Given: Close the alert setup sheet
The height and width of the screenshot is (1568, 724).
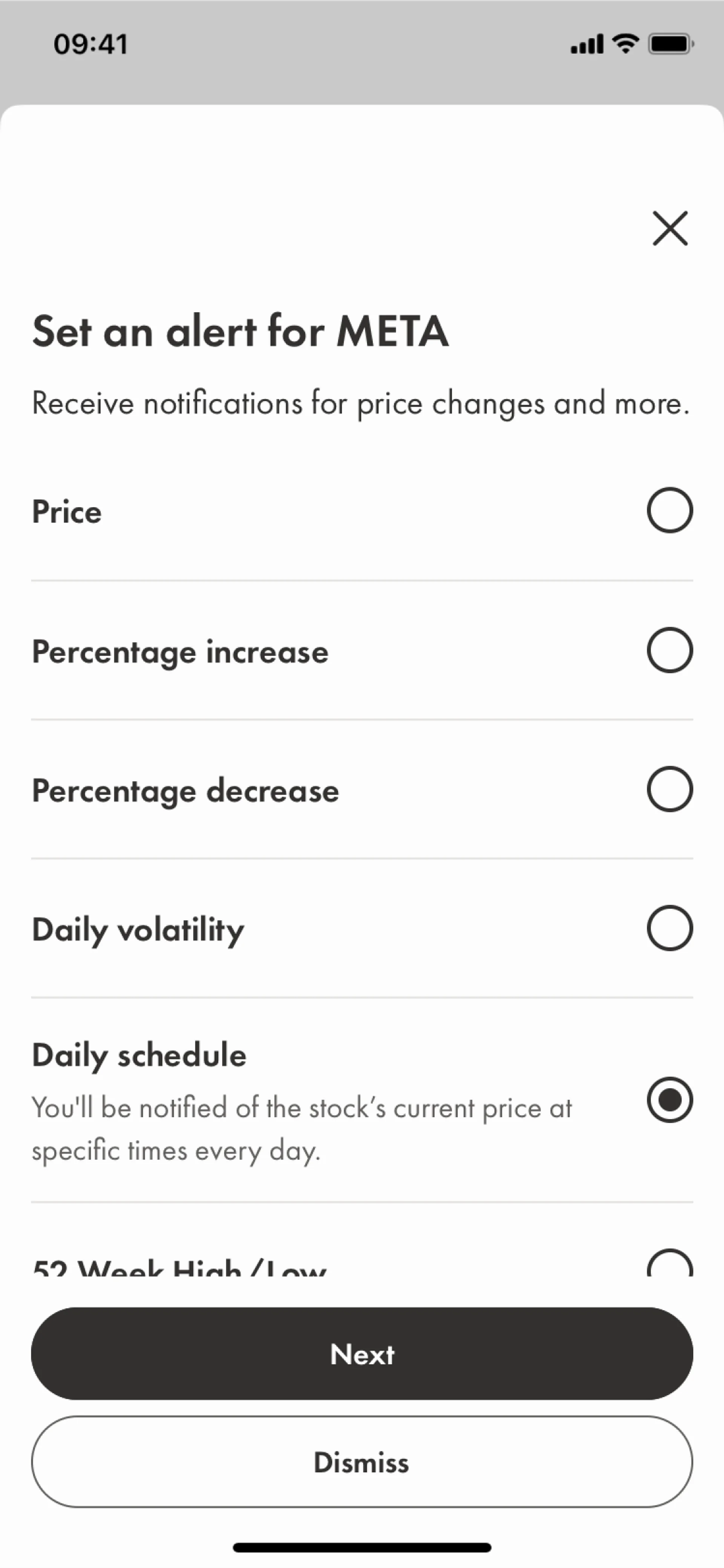Looking at the screenshot, I should [670, 228].
